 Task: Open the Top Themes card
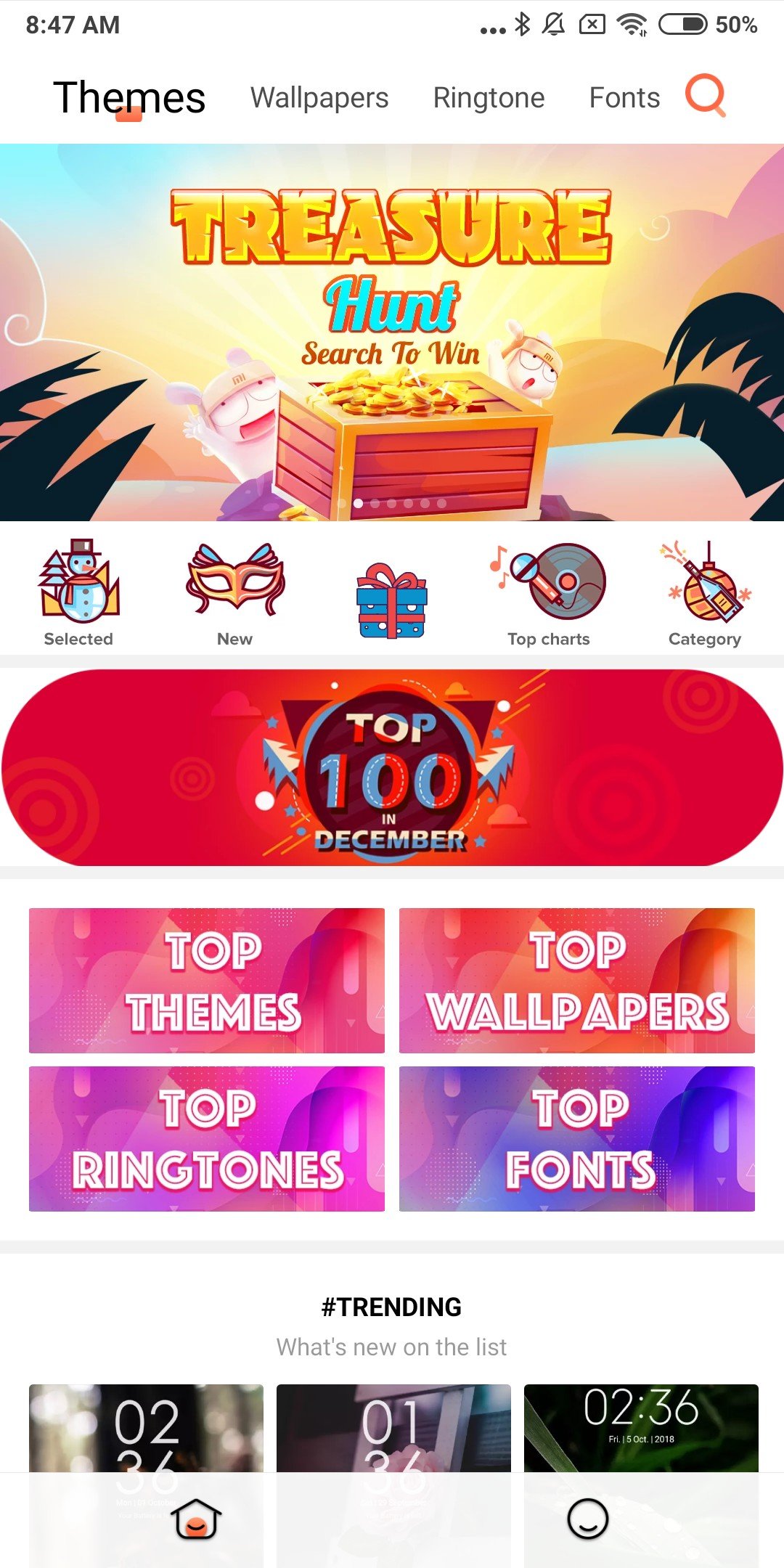pyautogui.click(x=207, y=980)
